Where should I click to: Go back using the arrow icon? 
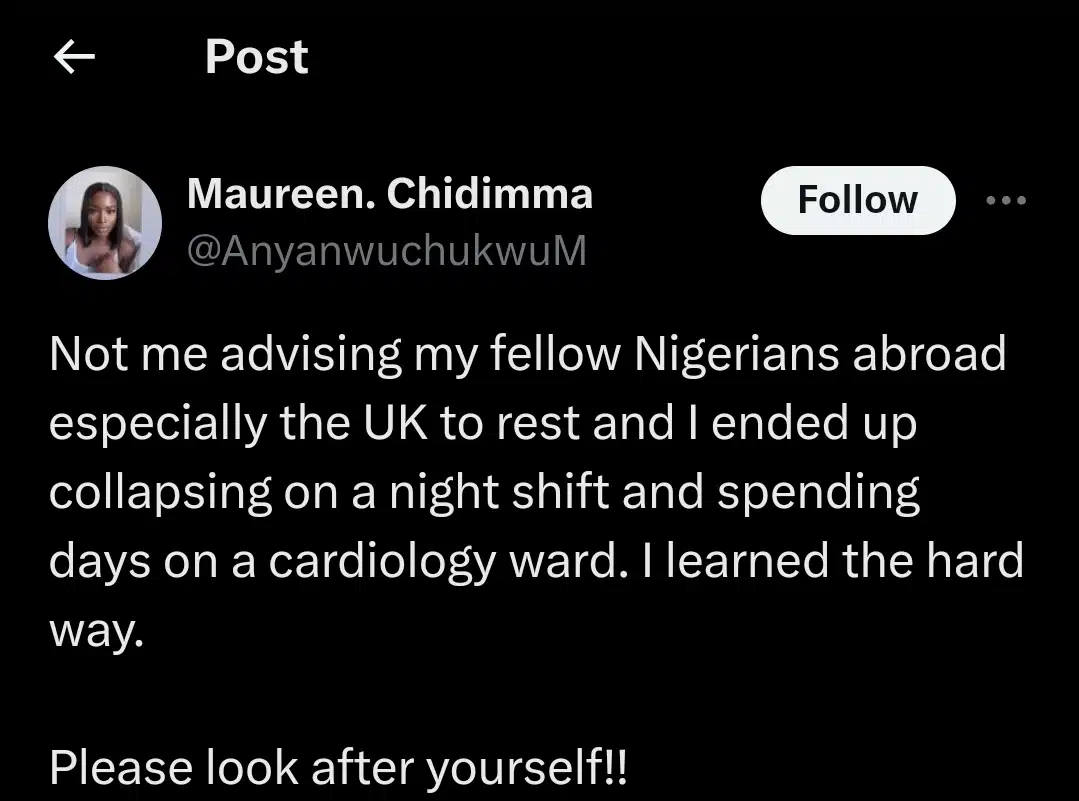74,58
